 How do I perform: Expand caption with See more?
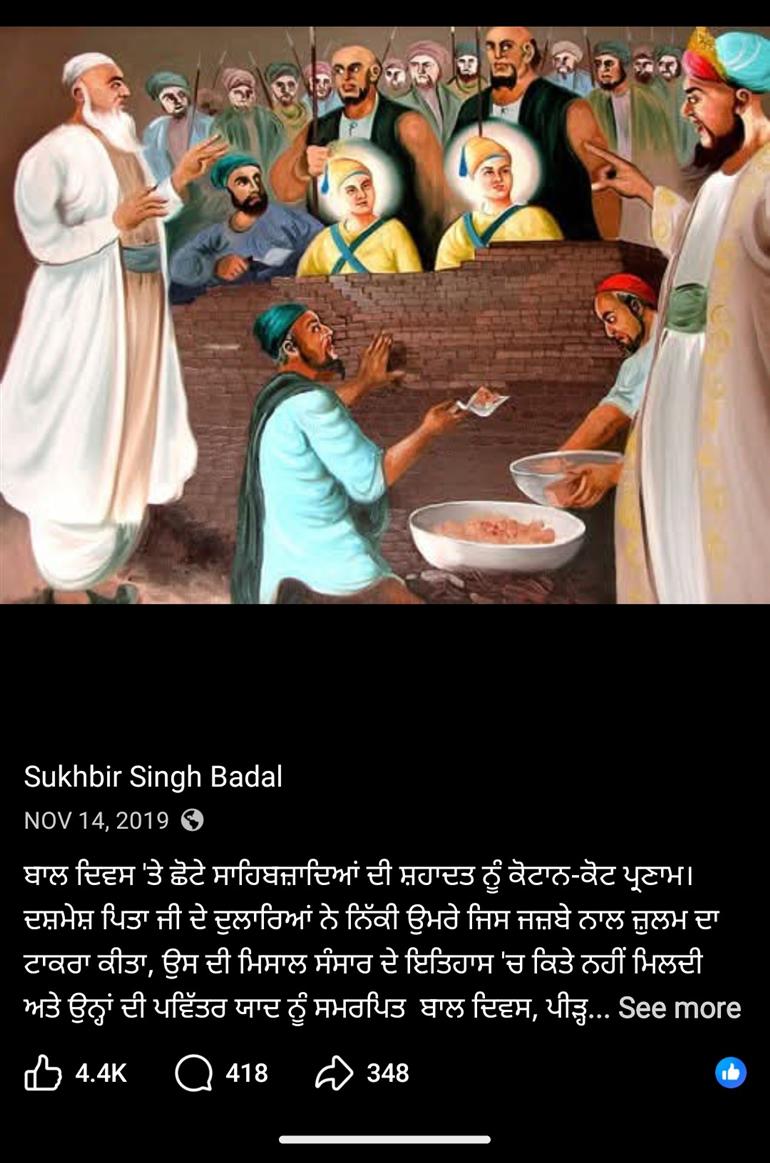pyautogui.click(x=679, y=1007)
